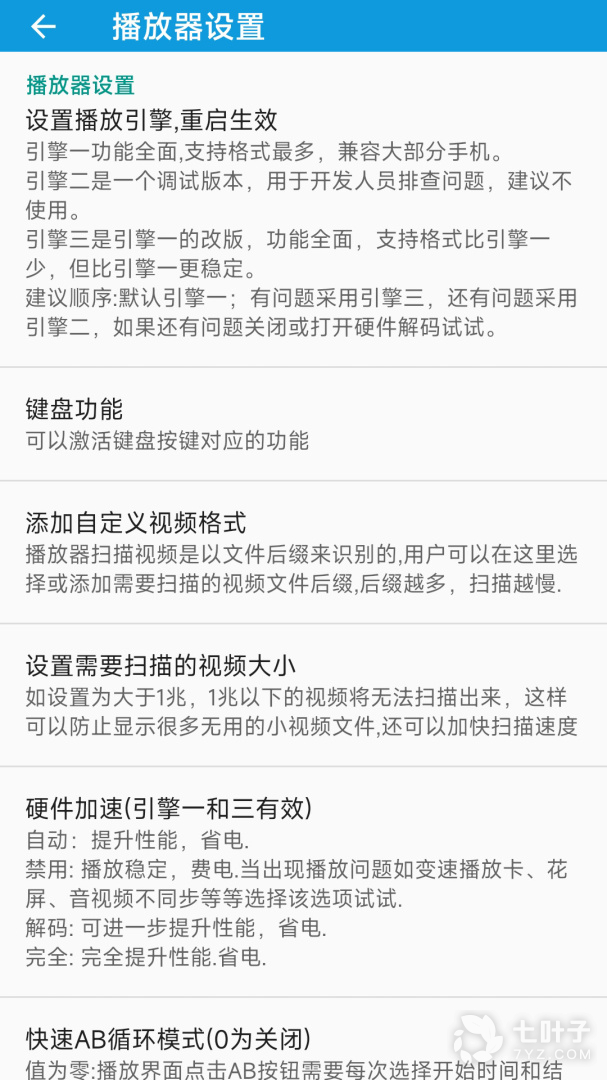Open the 键盘功能 setting

tap(303, 424)
